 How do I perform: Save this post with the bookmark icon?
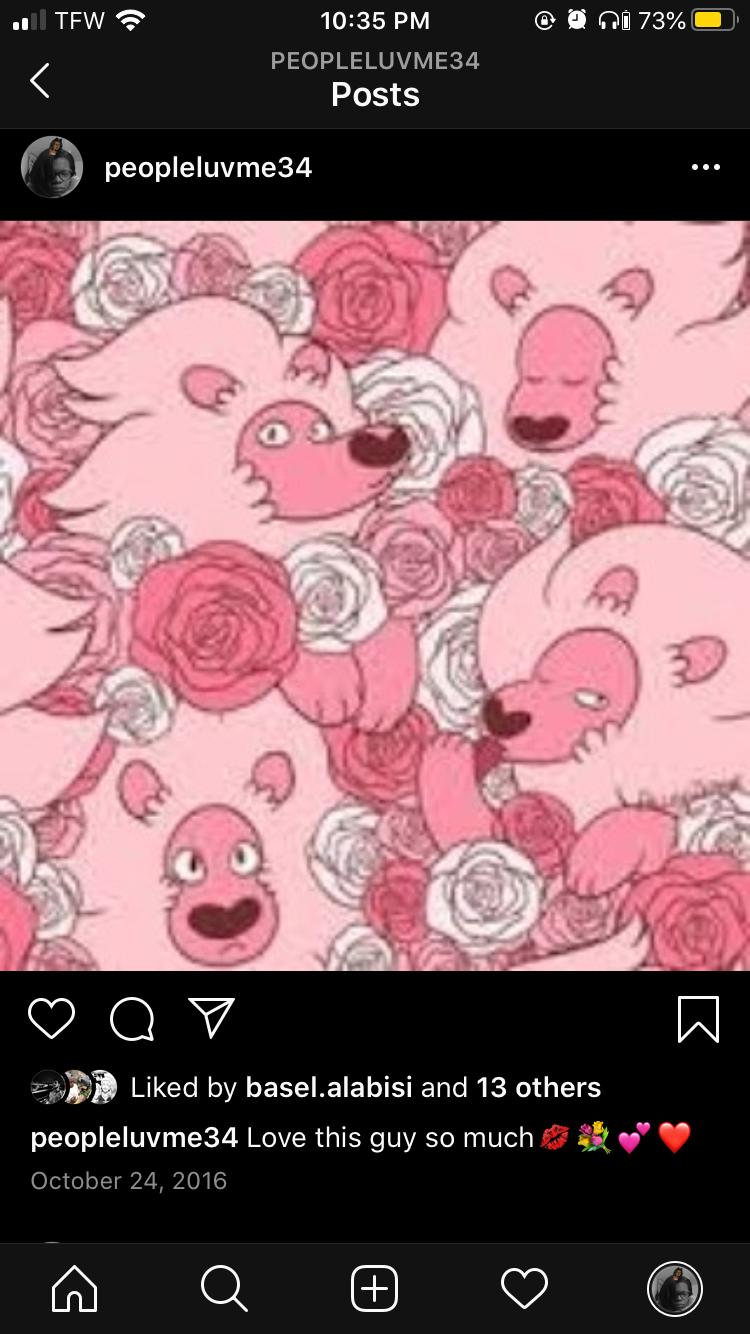click(698, 1019)
